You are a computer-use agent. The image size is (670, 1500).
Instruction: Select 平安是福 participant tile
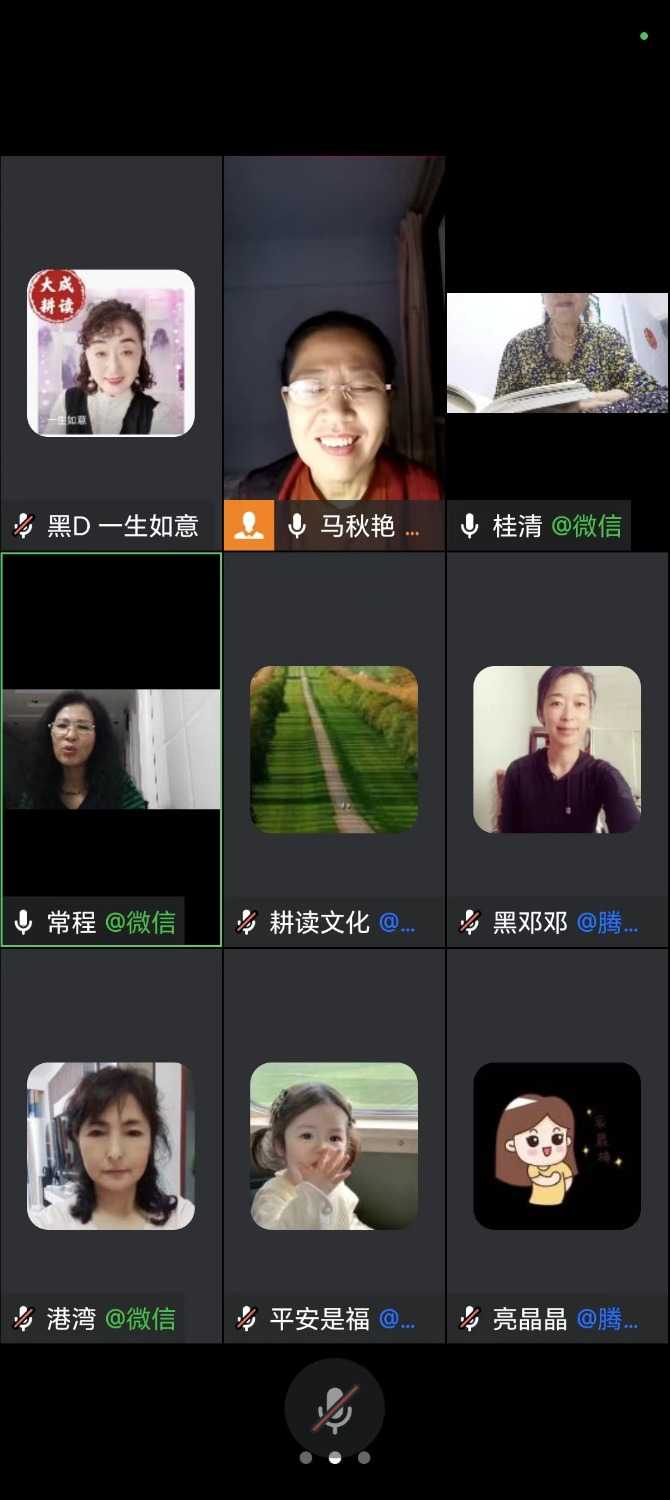[x=334, y=1145]
